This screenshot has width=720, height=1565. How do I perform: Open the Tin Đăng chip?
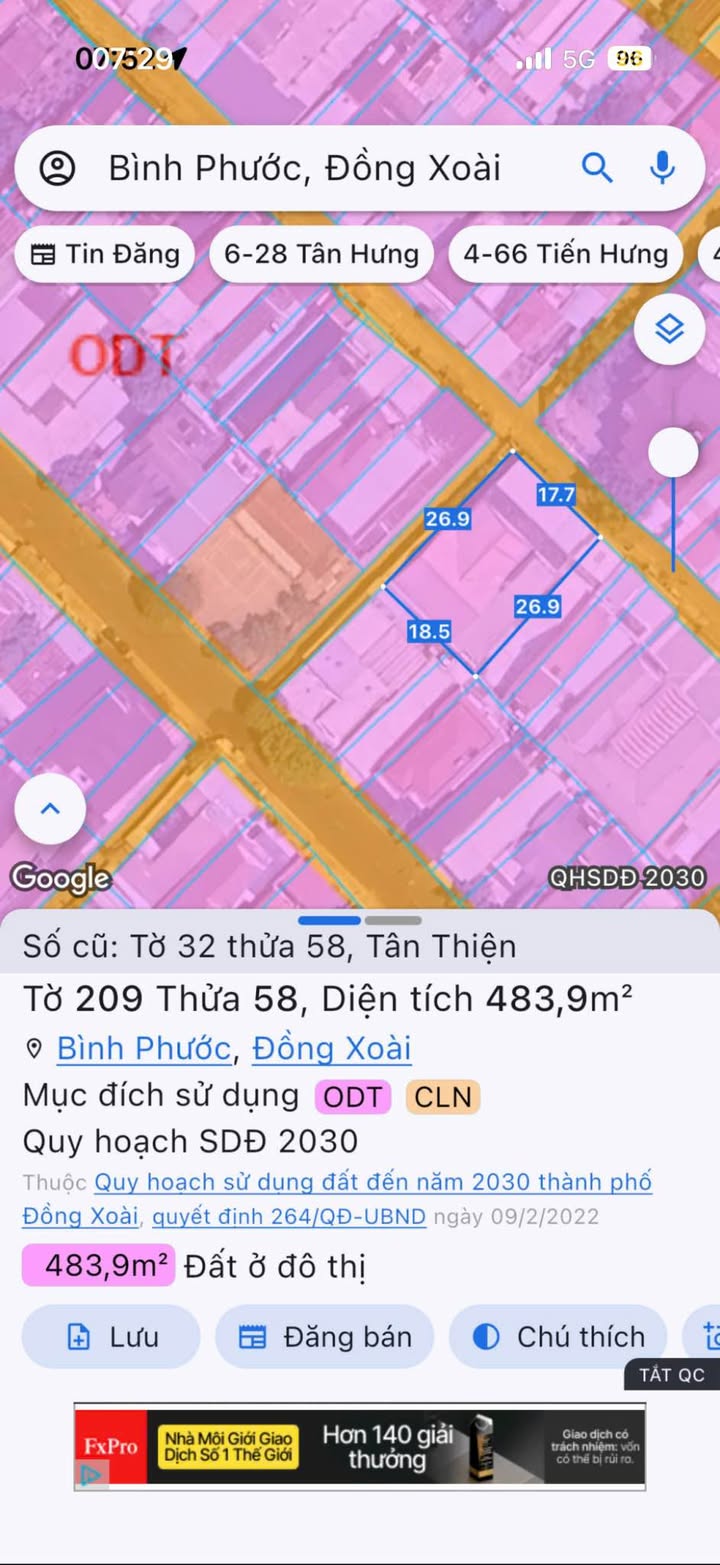pos(104,254)
